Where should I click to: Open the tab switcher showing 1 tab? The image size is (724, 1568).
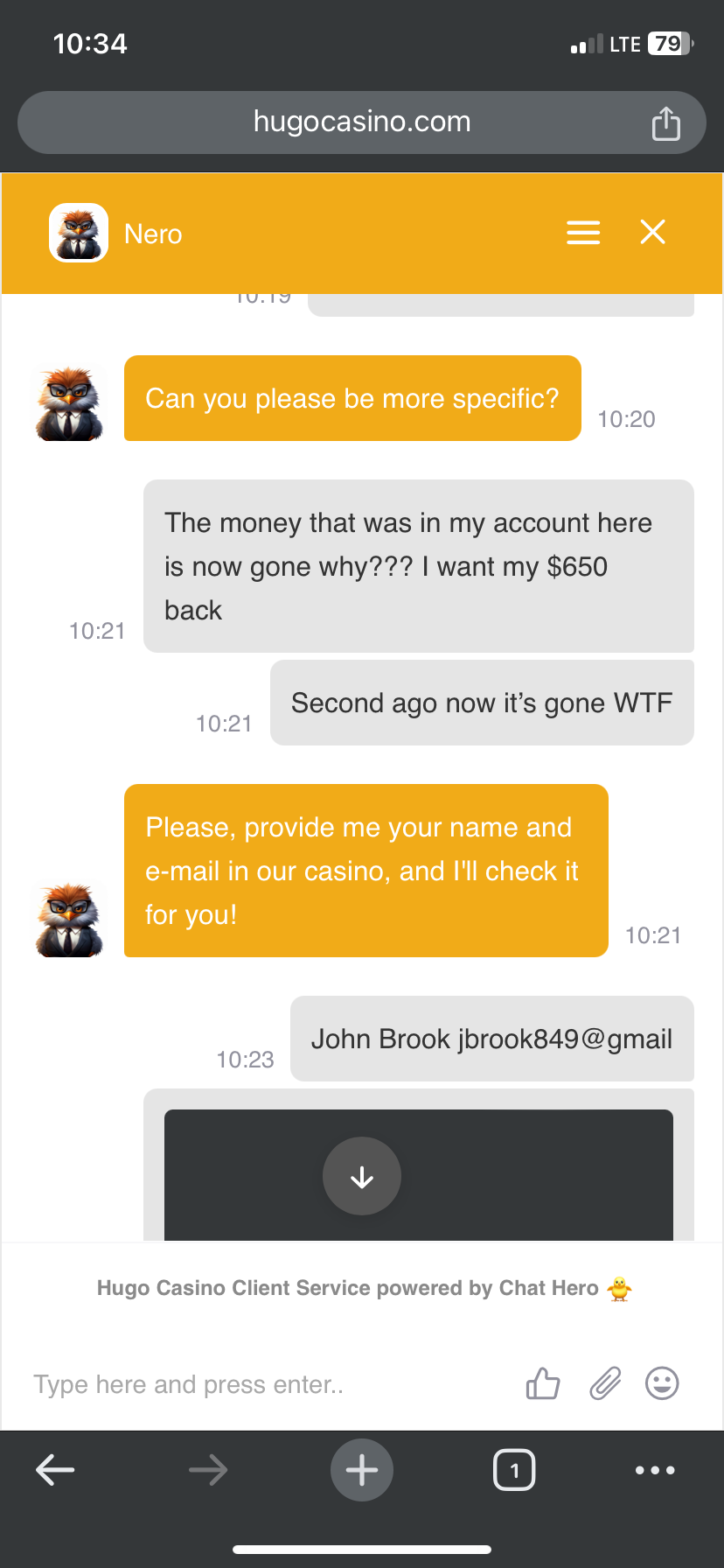click(x=514, y=1470)
